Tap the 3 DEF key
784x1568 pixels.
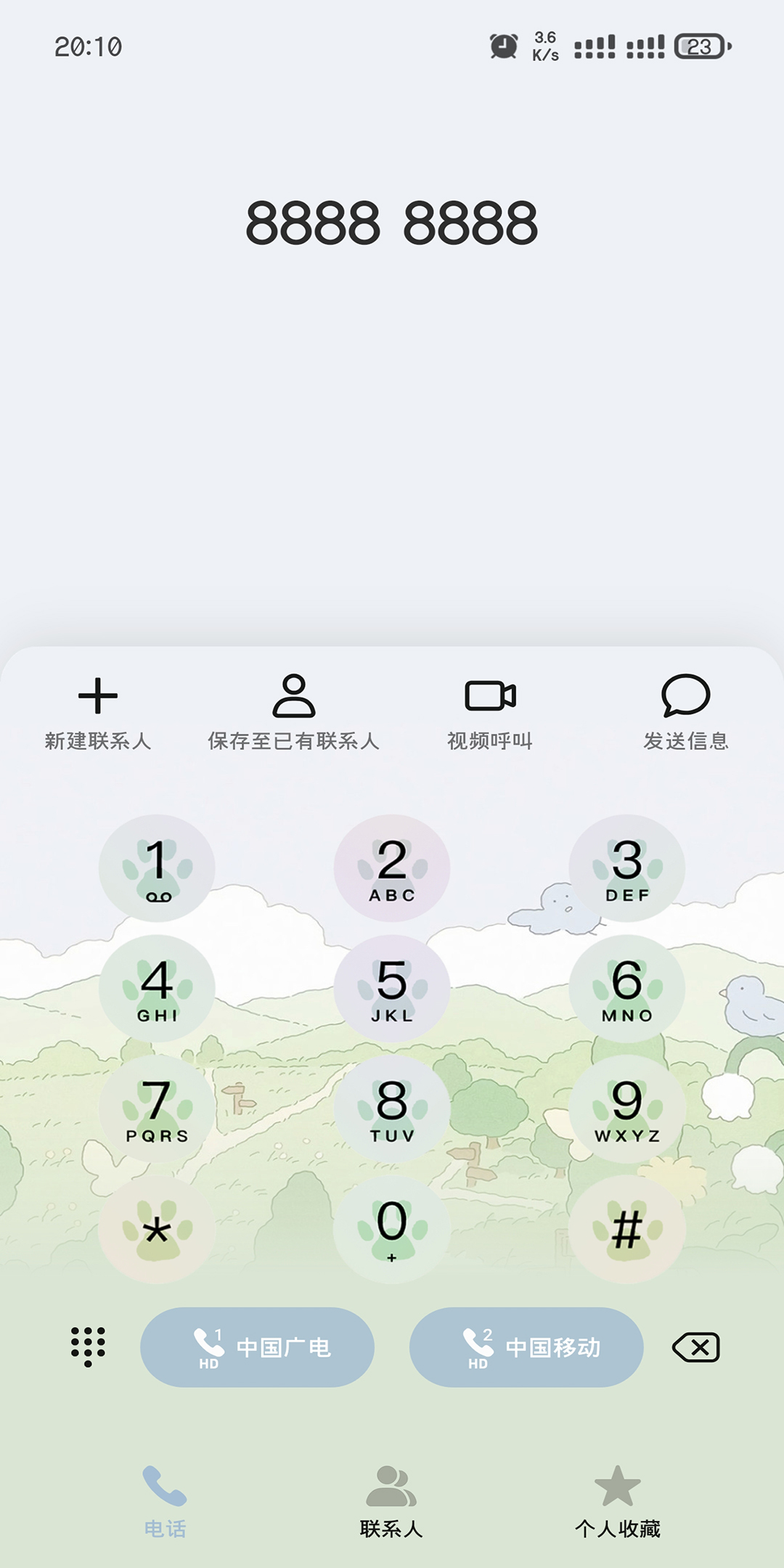(x=627, y=868)
